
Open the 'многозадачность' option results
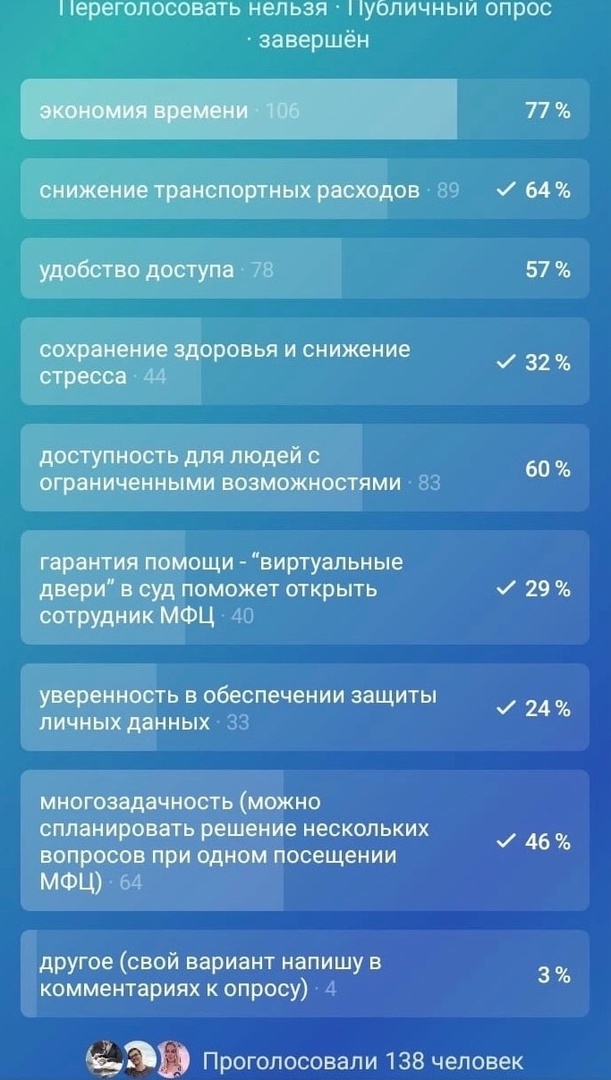[x=304, y=840]
